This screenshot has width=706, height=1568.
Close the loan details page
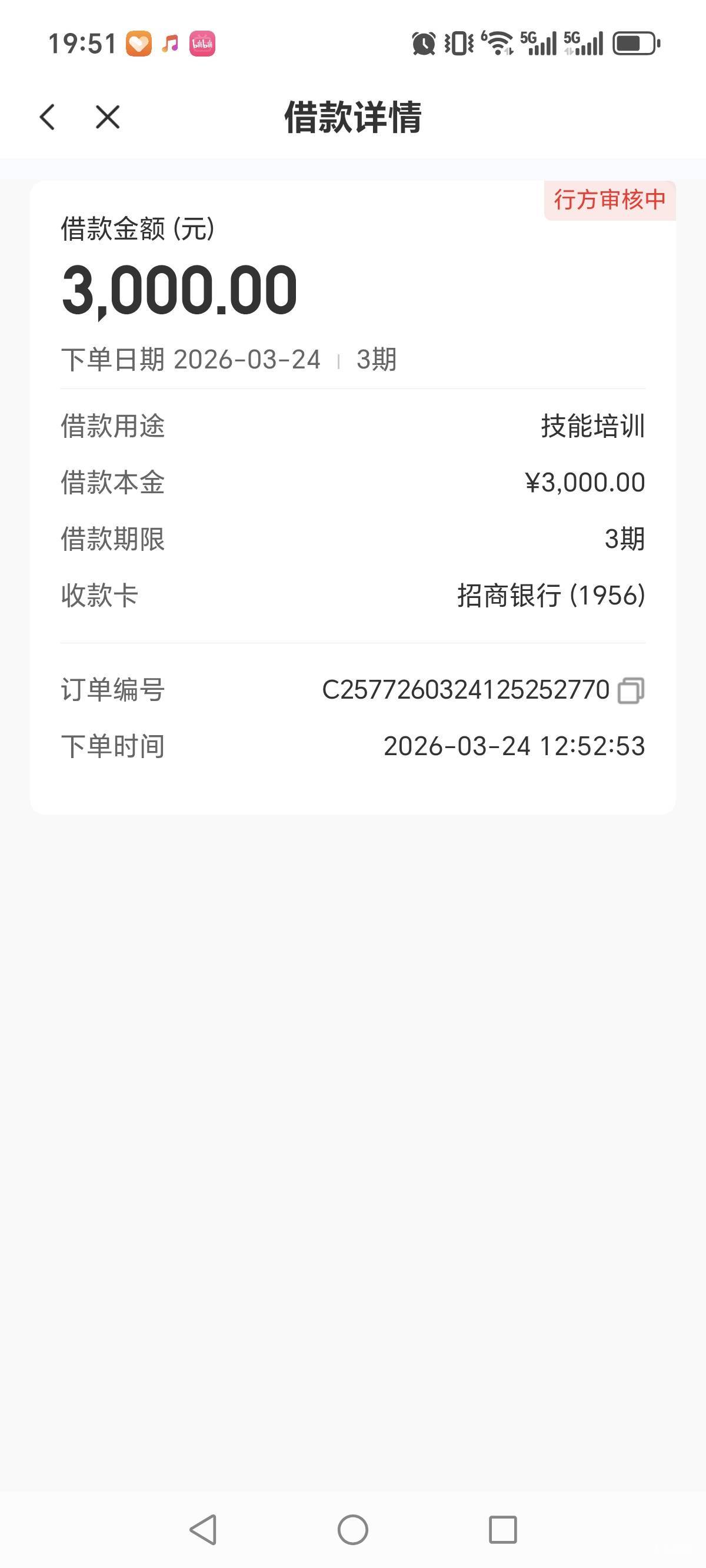(108, 117)
